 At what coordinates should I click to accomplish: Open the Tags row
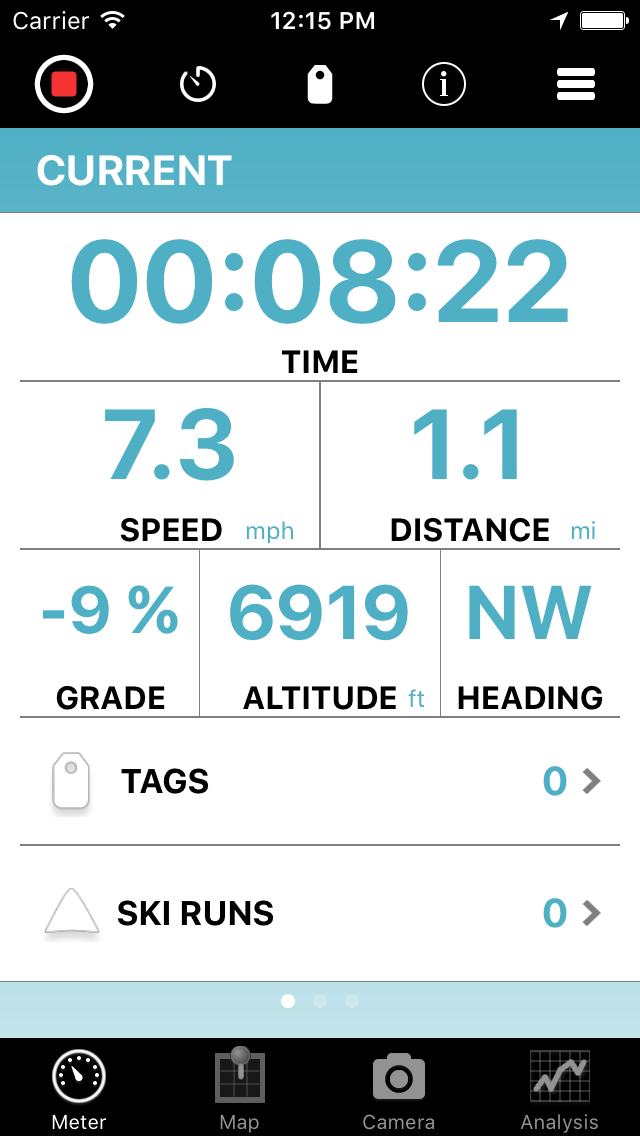coord(320,781)
